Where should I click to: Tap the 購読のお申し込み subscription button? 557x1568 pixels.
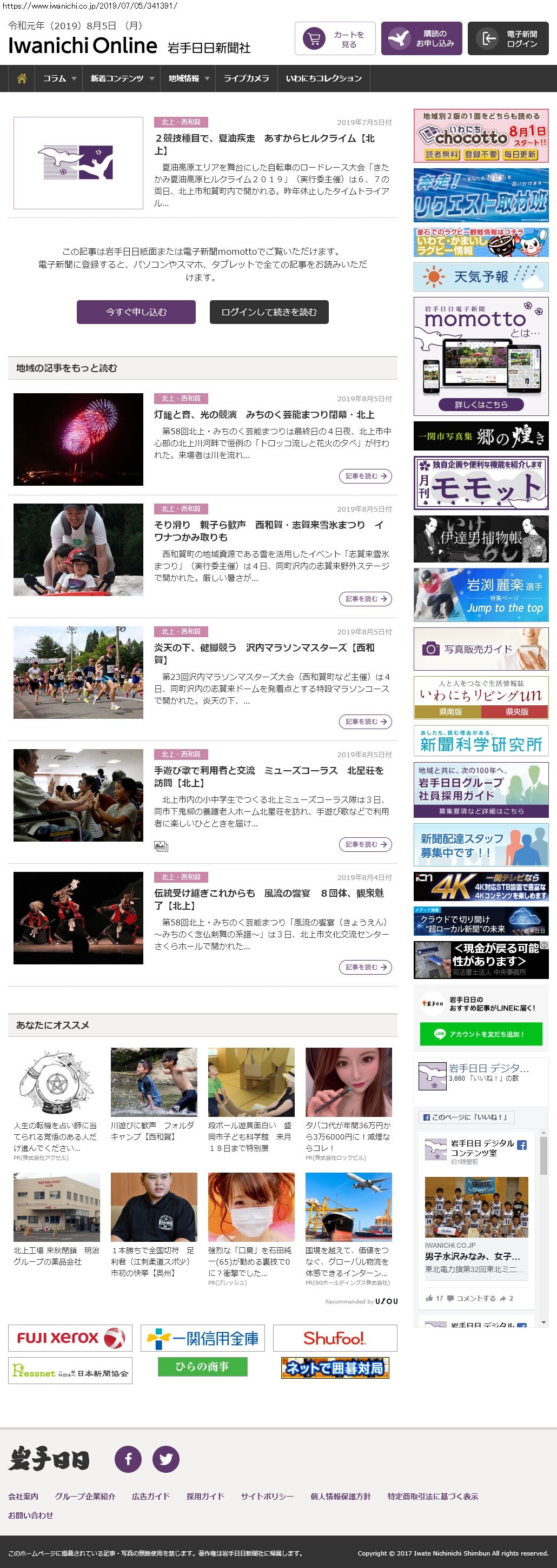click(421, 39)
